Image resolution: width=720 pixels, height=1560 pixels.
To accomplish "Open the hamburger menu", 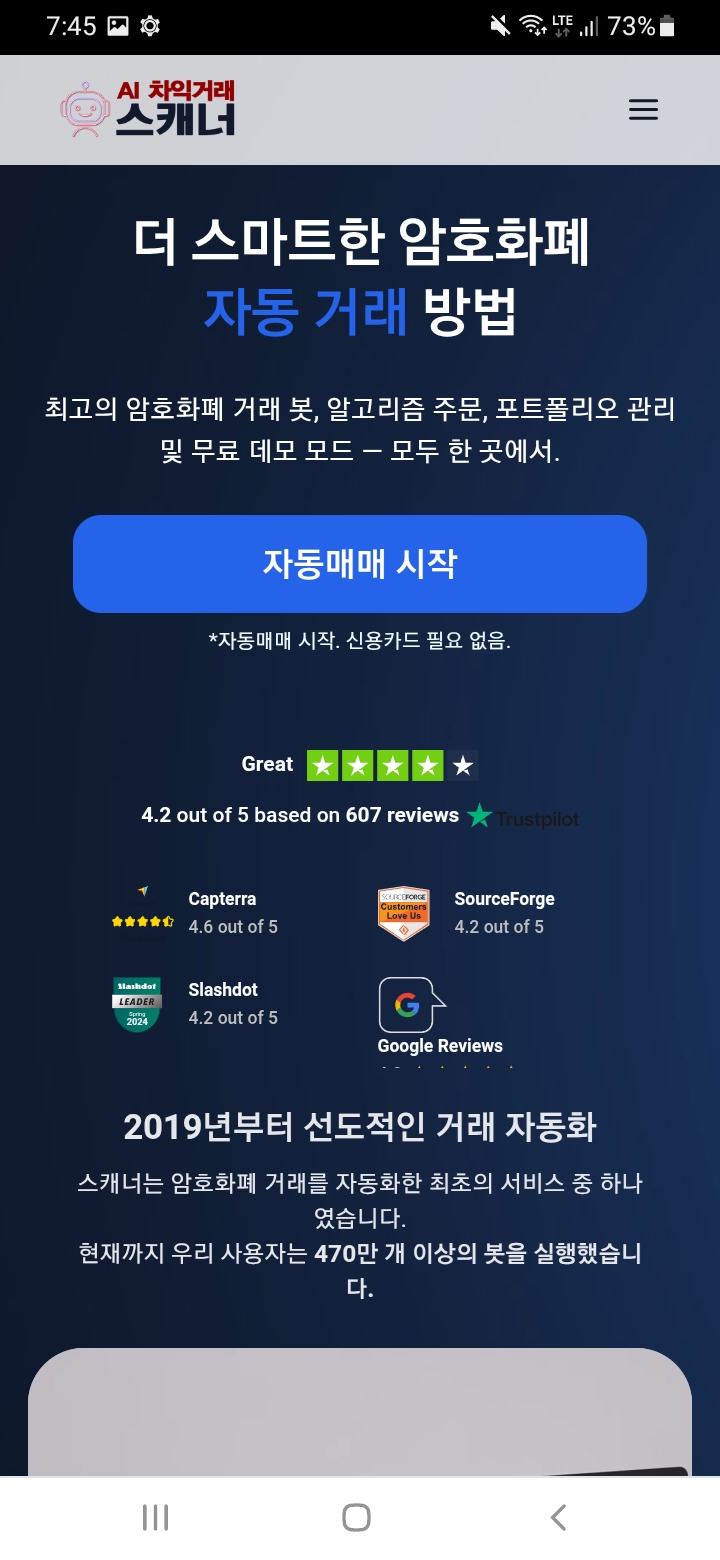I will (643, 110).
